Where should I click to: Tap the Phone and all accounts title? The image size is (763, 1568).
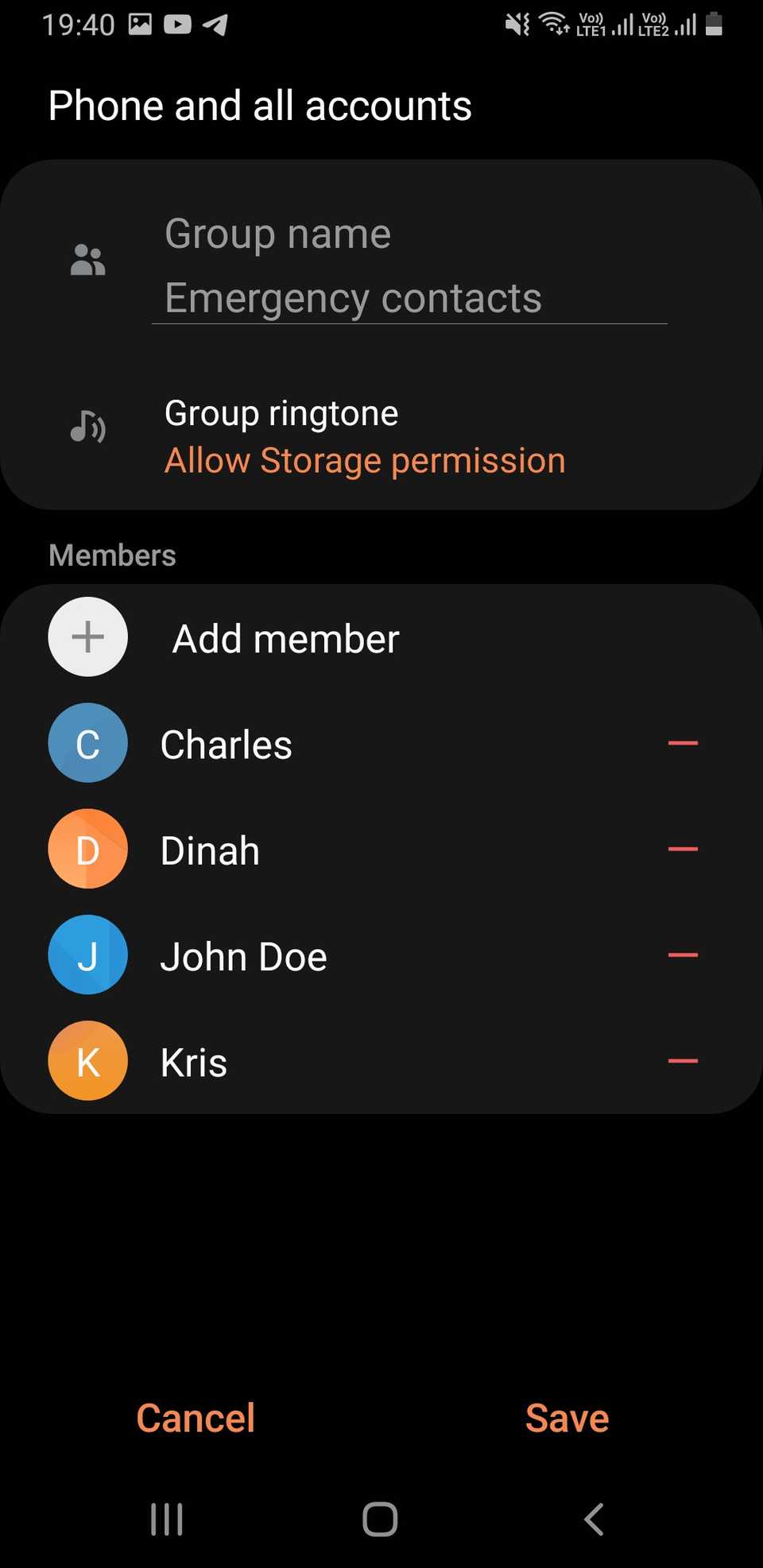260,104
